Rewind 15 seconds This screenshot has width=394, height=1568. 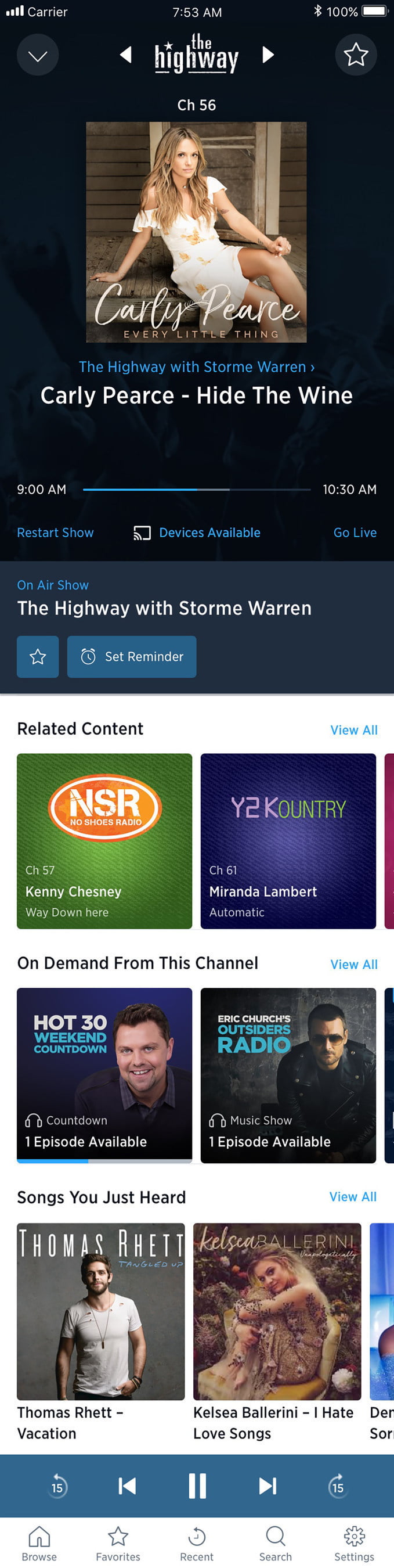pyautogui.click(x=57, y=1486)
